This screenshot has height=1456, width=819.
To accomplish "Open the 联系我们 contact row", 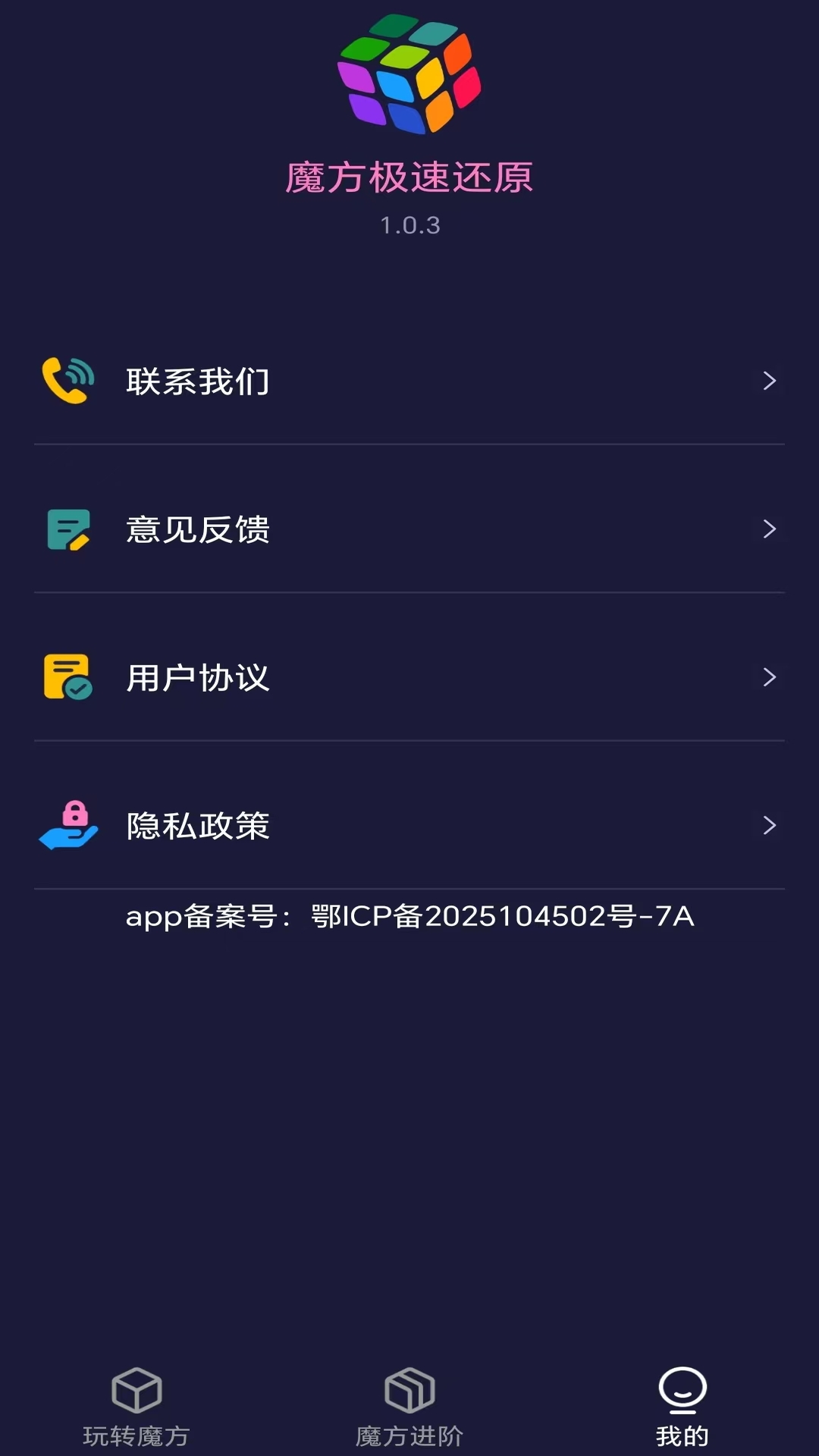I will [x=409, y=381].
